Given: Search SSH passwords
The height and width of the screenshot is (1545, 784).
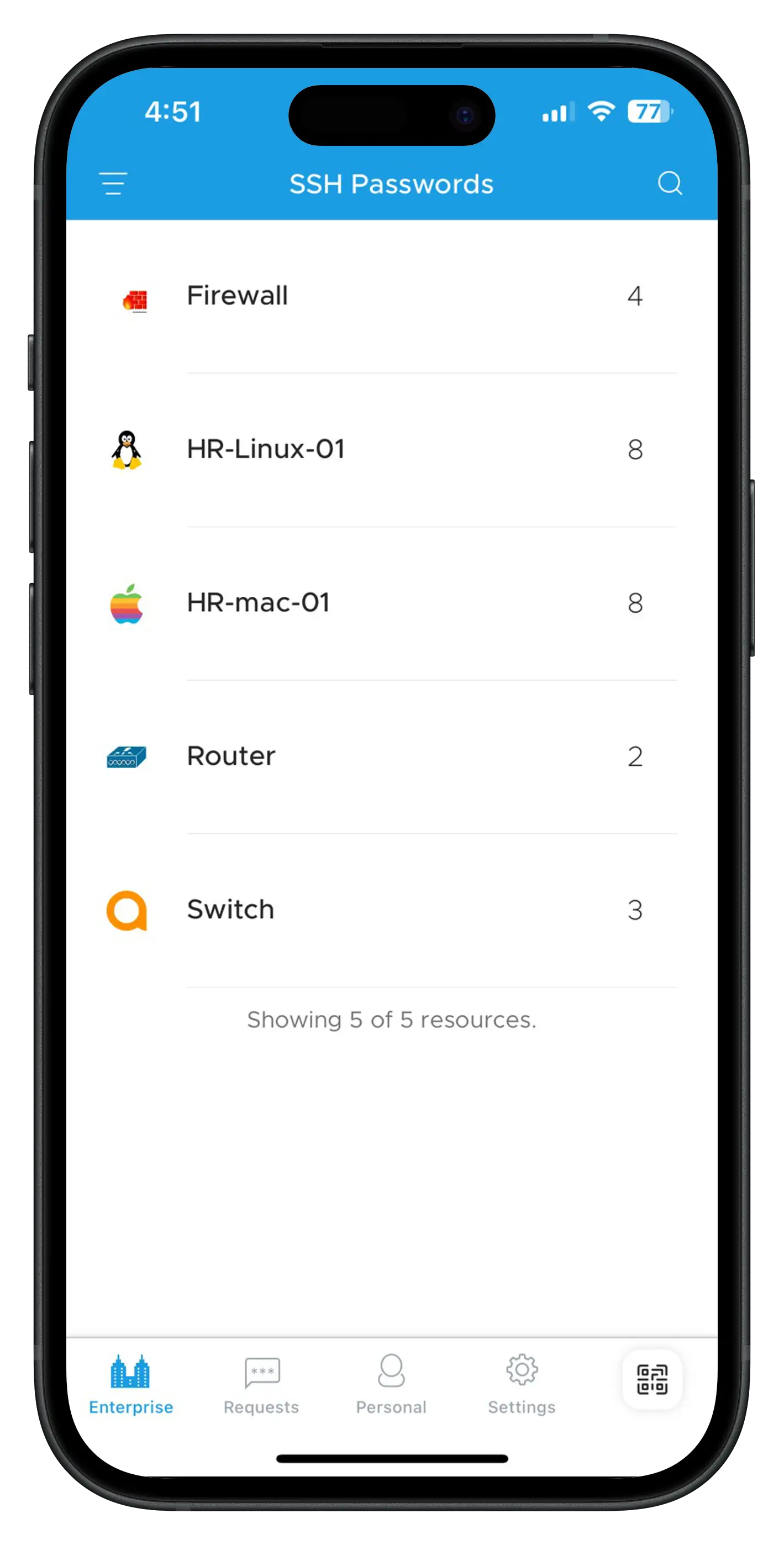Looking at the screenshot, I should [670, 183].
